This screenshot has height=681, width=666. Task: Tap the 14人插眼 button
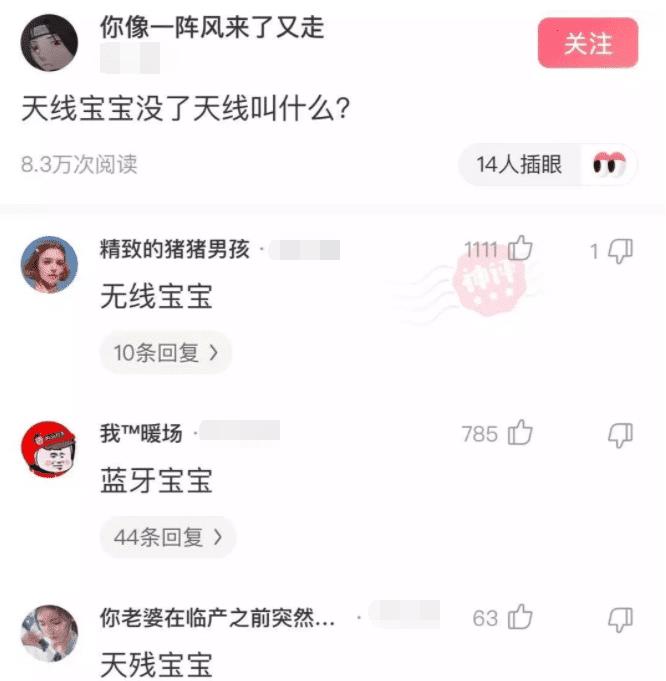519,165
